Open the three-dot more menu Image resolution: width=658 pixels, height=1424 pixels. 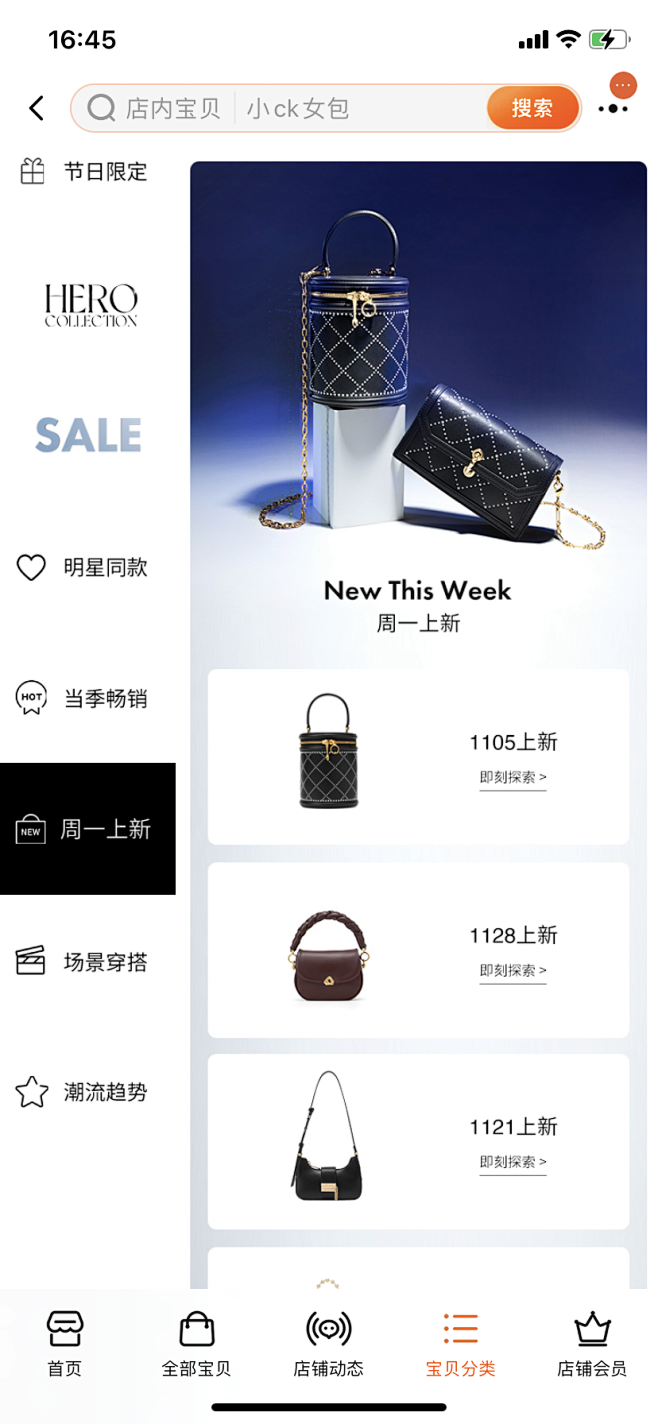click(x=613, y=108)
